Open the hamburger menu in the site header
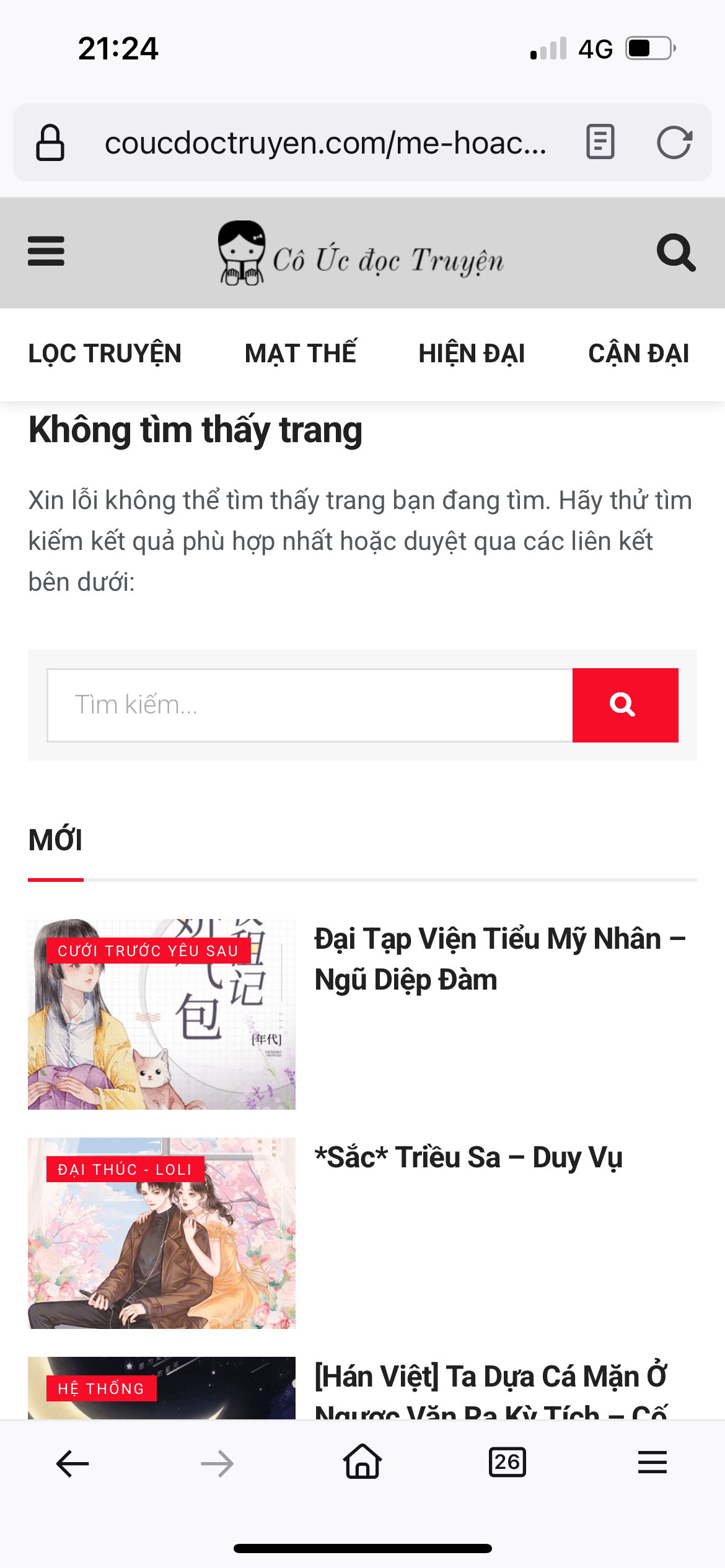Image resolution: width=725 pixels, height=1568 pixels. tap(46, 251)
